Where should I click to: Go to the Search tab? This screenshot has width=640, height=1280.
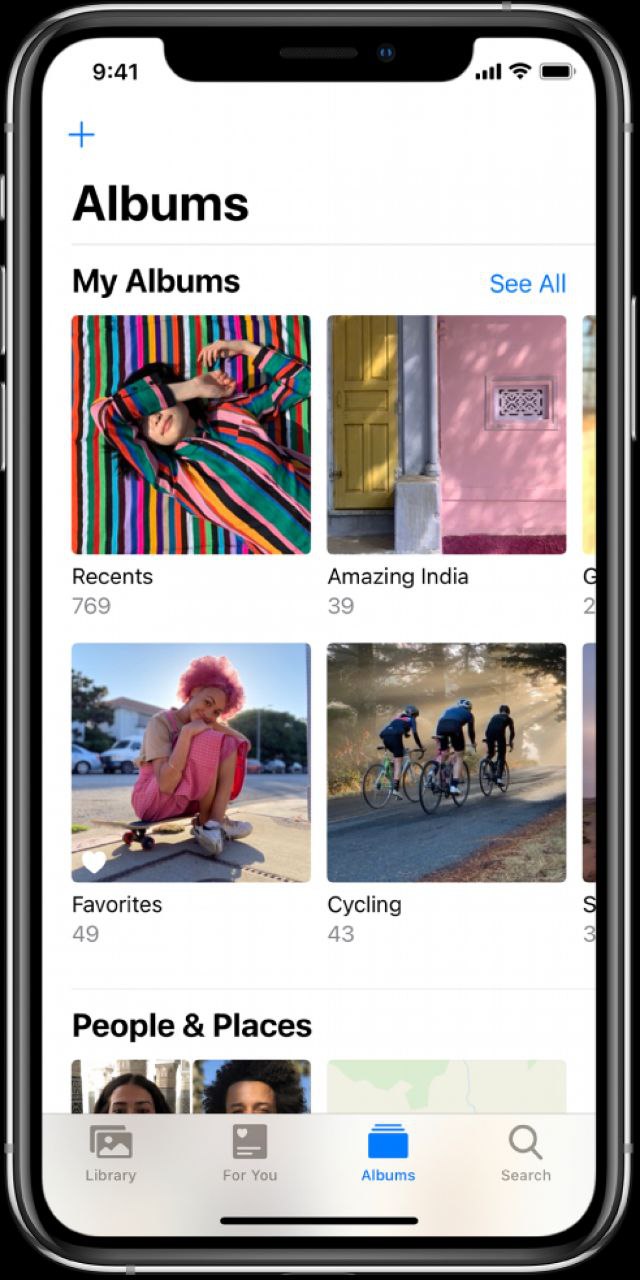pyautogui.click(x=526, y=1153)
